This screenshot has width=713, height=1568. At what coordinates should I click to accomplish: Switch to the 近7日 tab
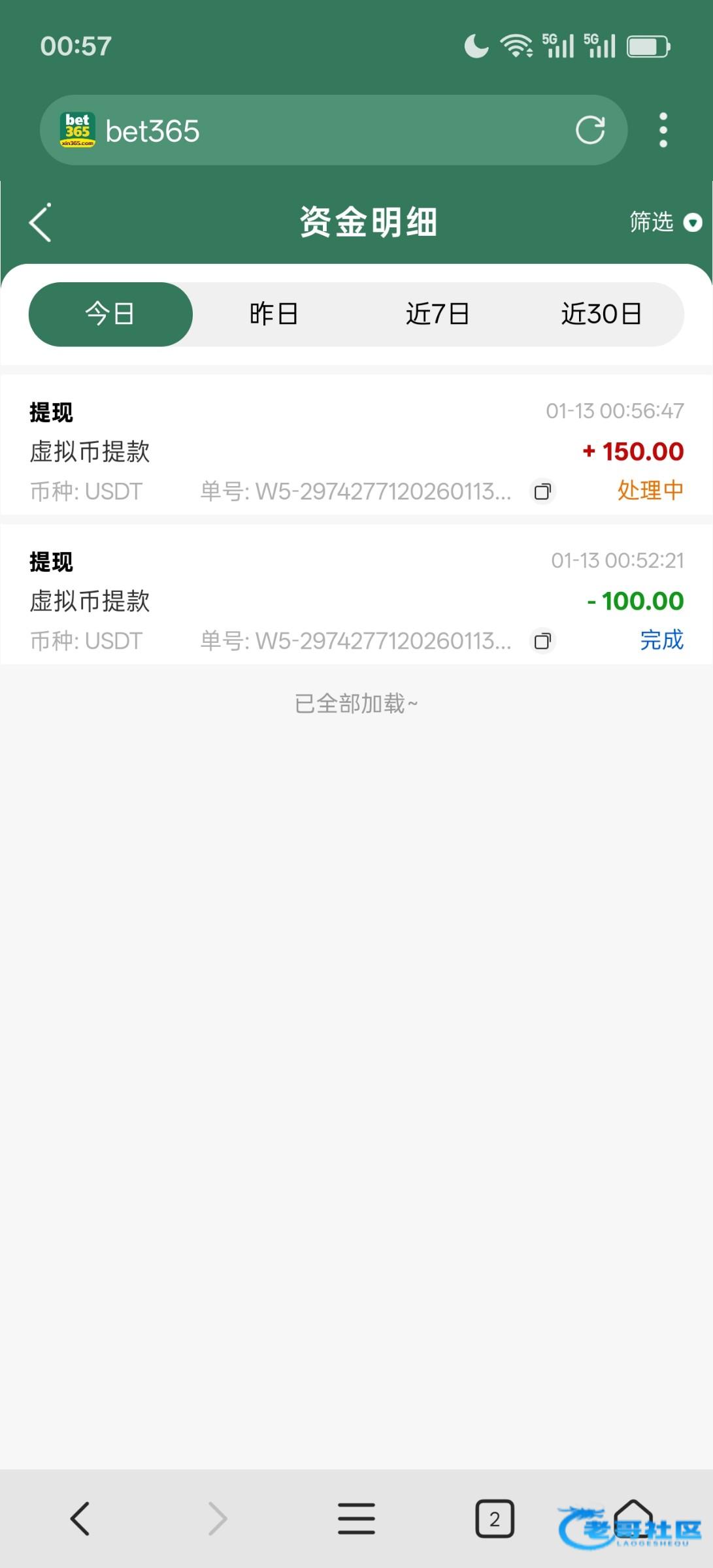coord(437,314)
